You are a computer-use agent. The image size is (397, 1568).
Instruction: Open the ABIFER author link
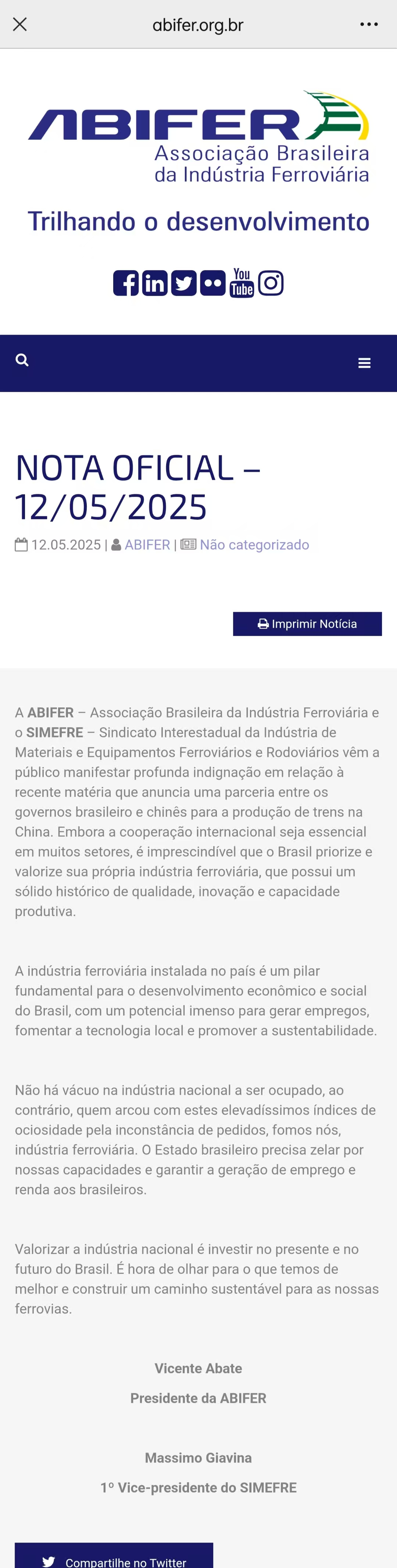(x=147, y=545)
